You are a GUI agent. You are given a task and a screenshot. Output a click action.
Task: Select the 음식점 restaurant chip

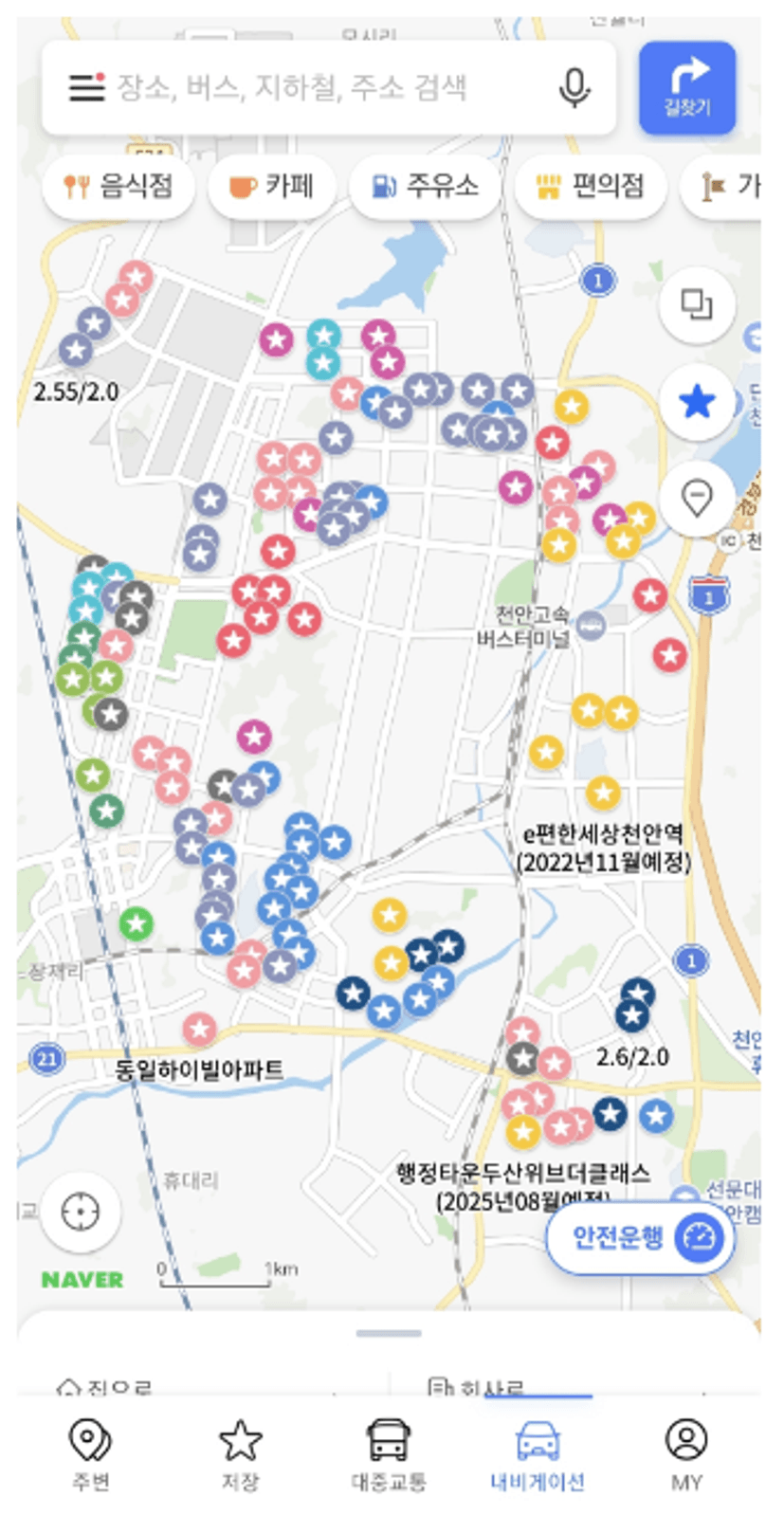pos(119,186)
